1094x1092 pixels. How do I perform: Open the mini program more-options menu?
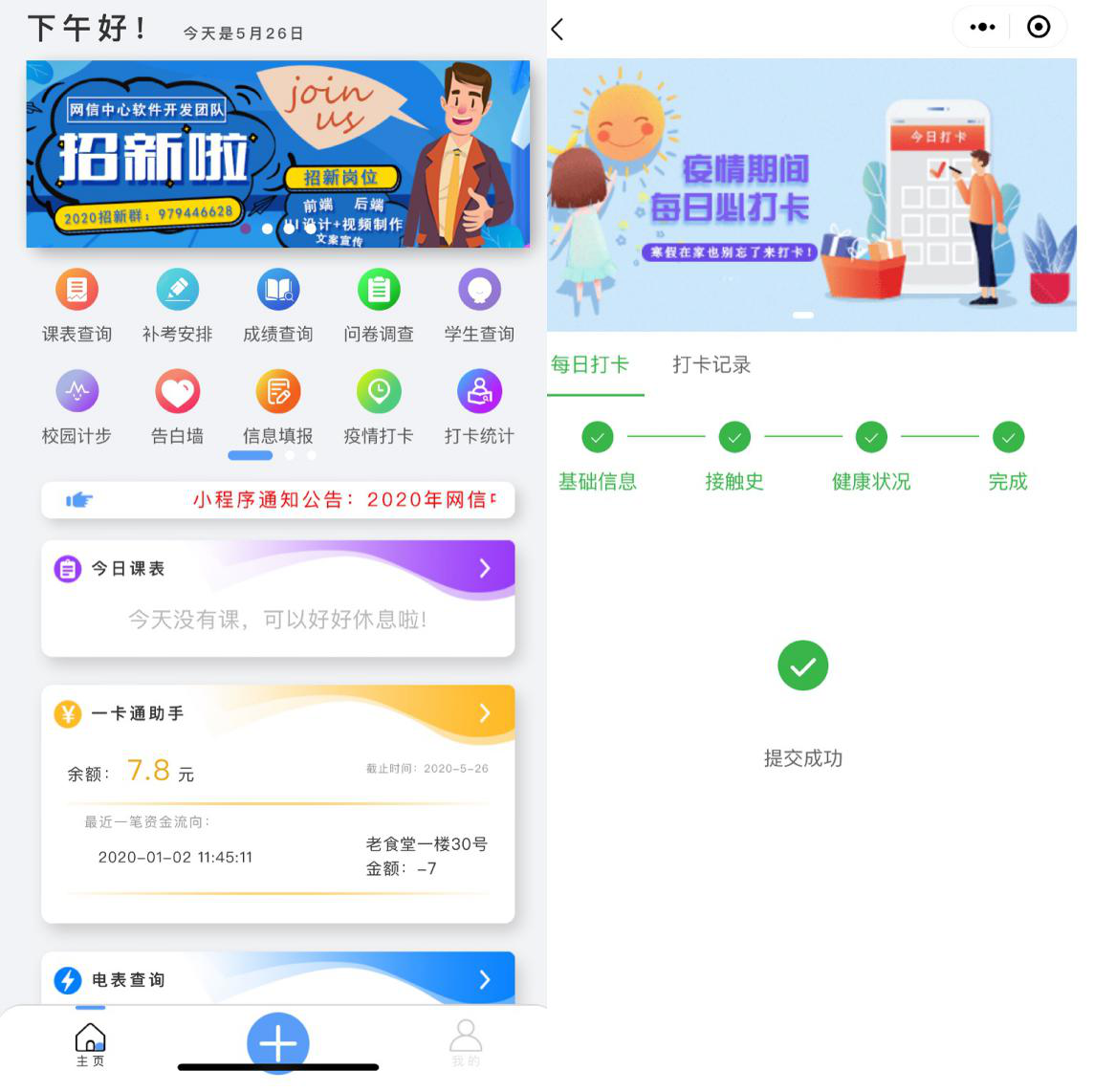pyautogui.click(x=982, y=27)
